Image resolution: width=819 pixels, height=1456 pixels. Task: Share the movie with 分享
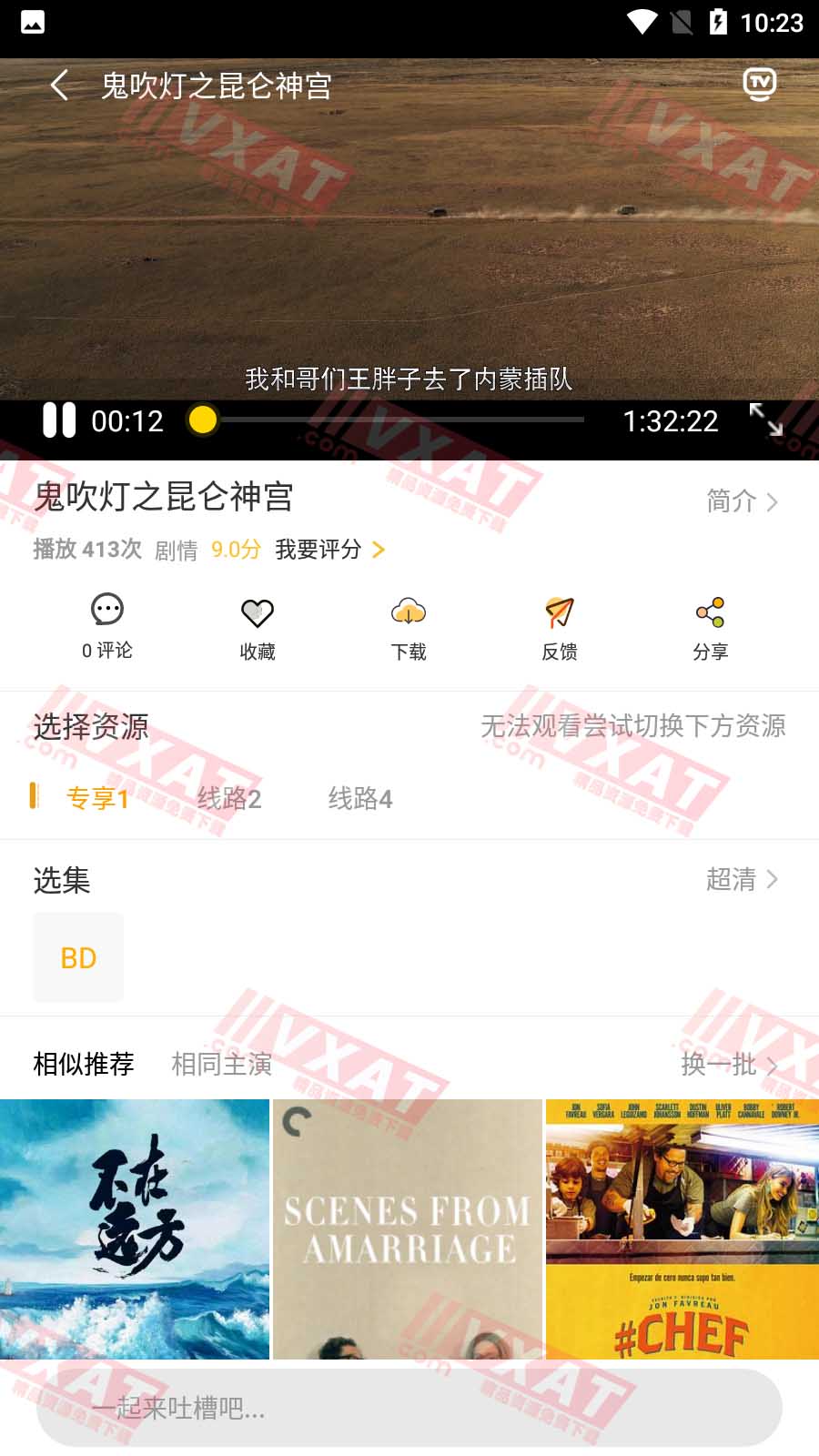pyautogui.click(x=710, y=628)
